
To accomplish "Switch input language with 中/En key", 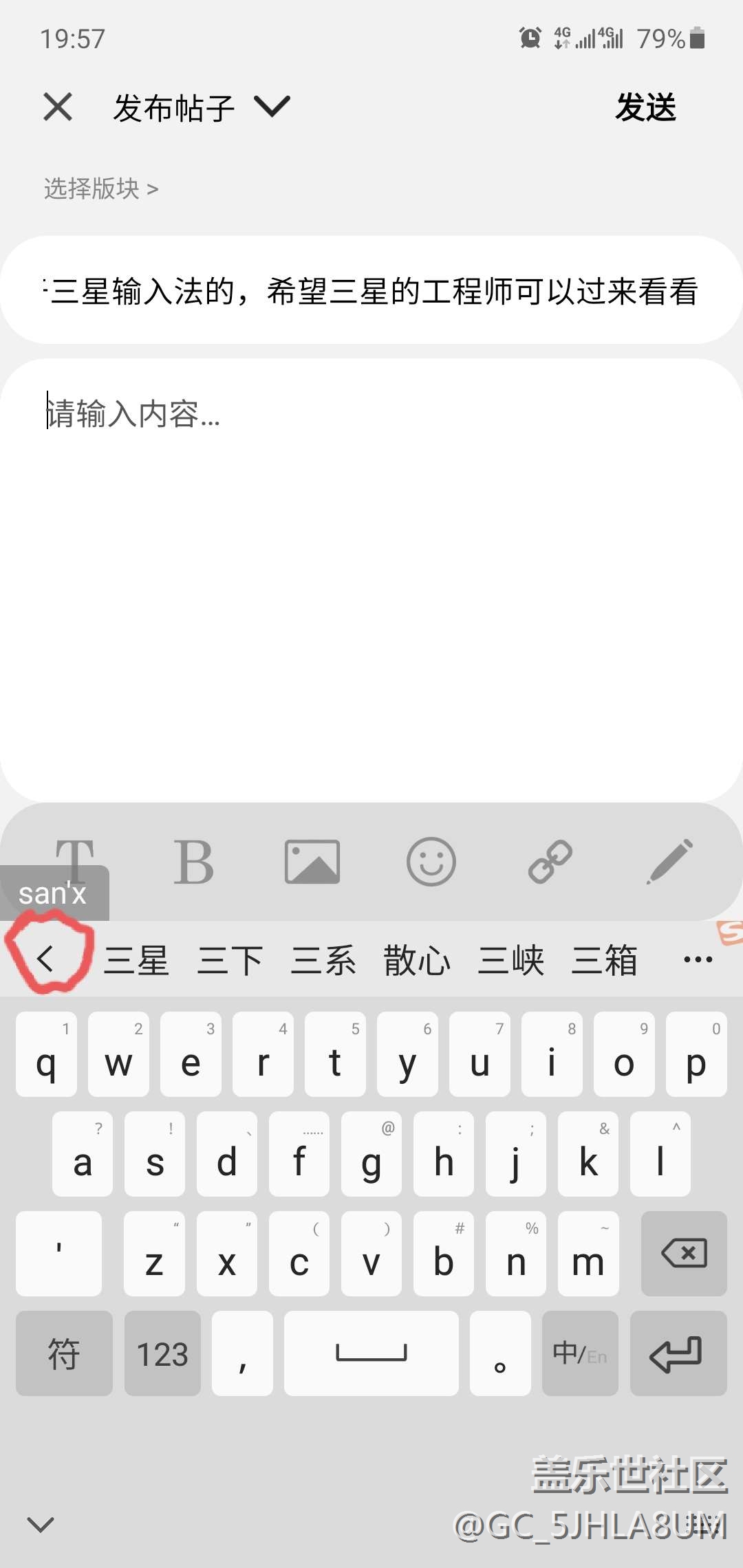I will [x=580, y=1353].
